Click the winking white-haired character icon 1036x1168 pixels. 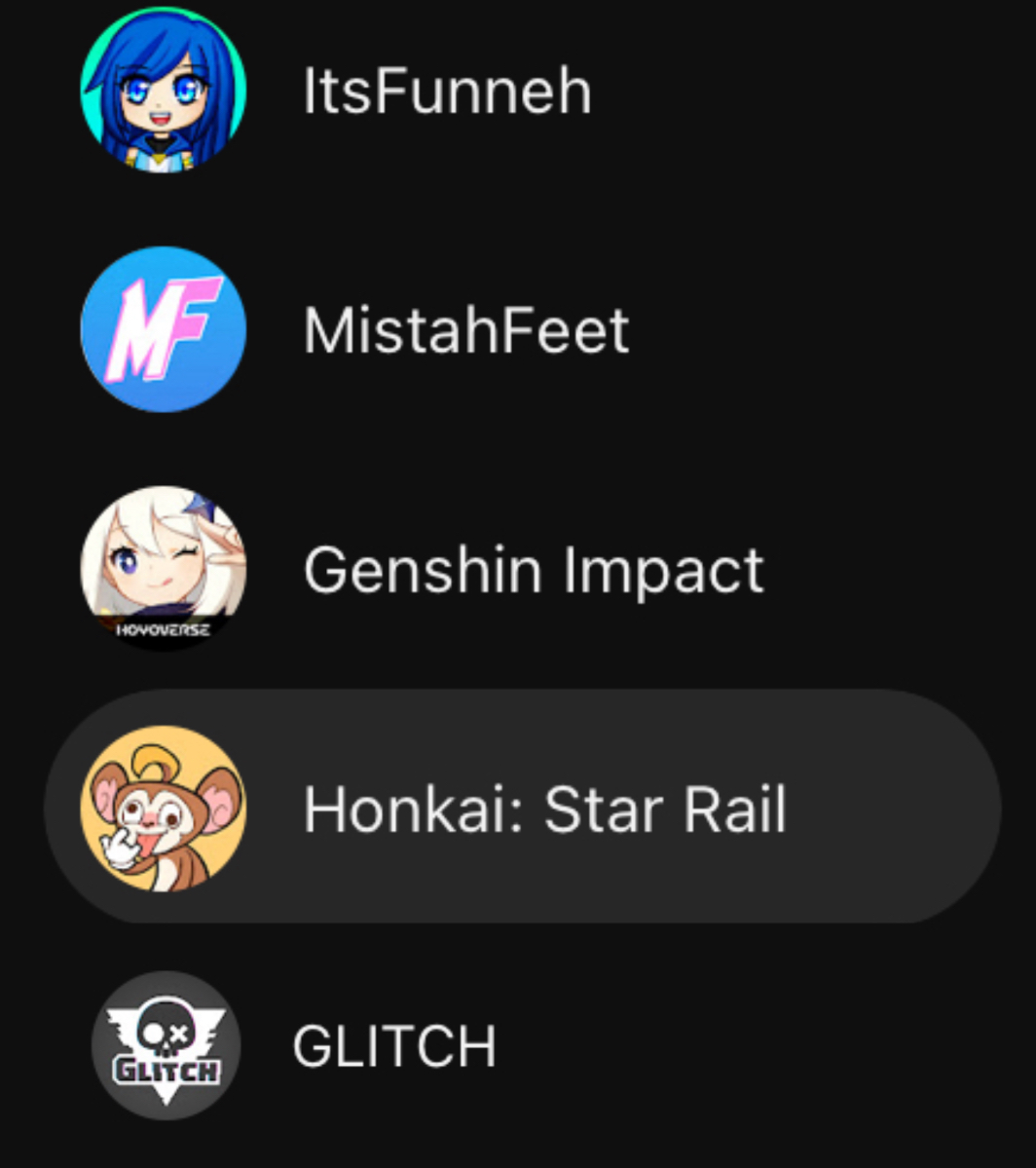click(162, 568)
